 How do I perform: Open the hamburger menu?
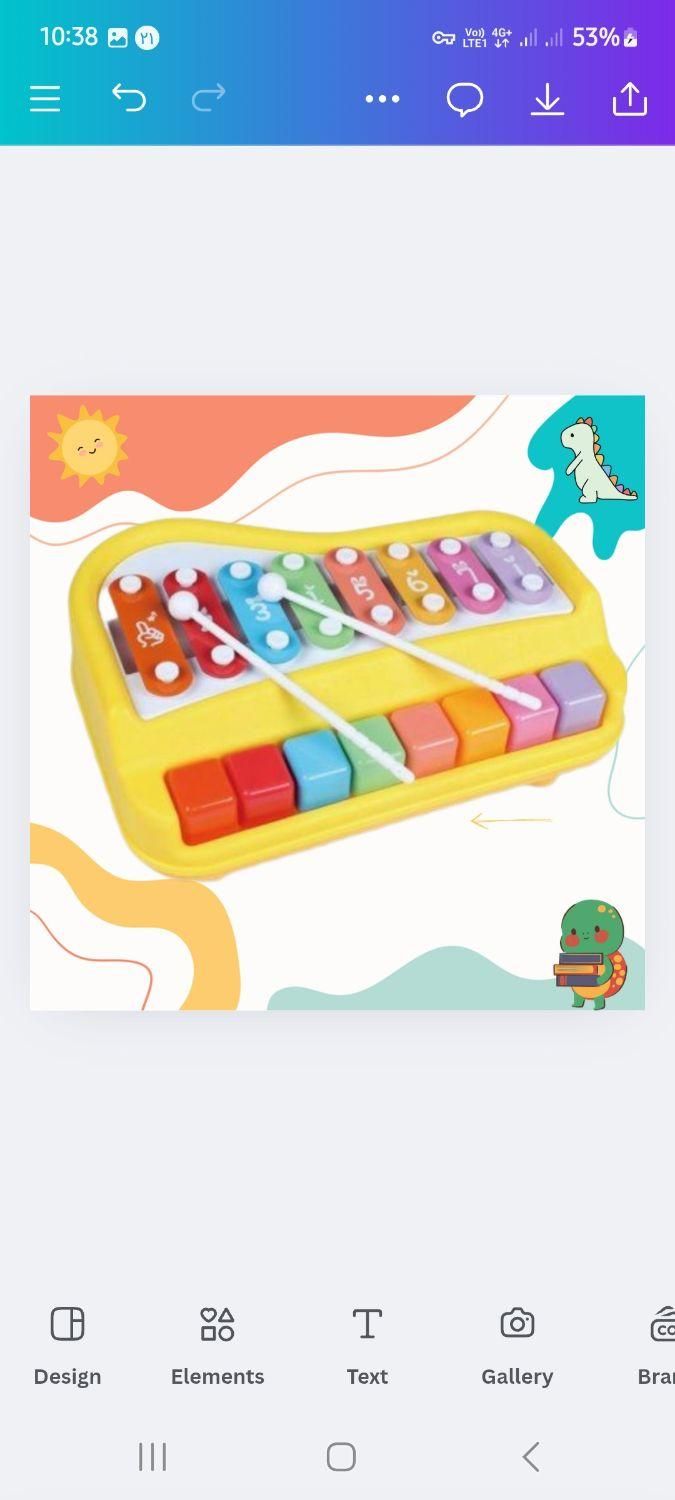click(x=45, y=98)
